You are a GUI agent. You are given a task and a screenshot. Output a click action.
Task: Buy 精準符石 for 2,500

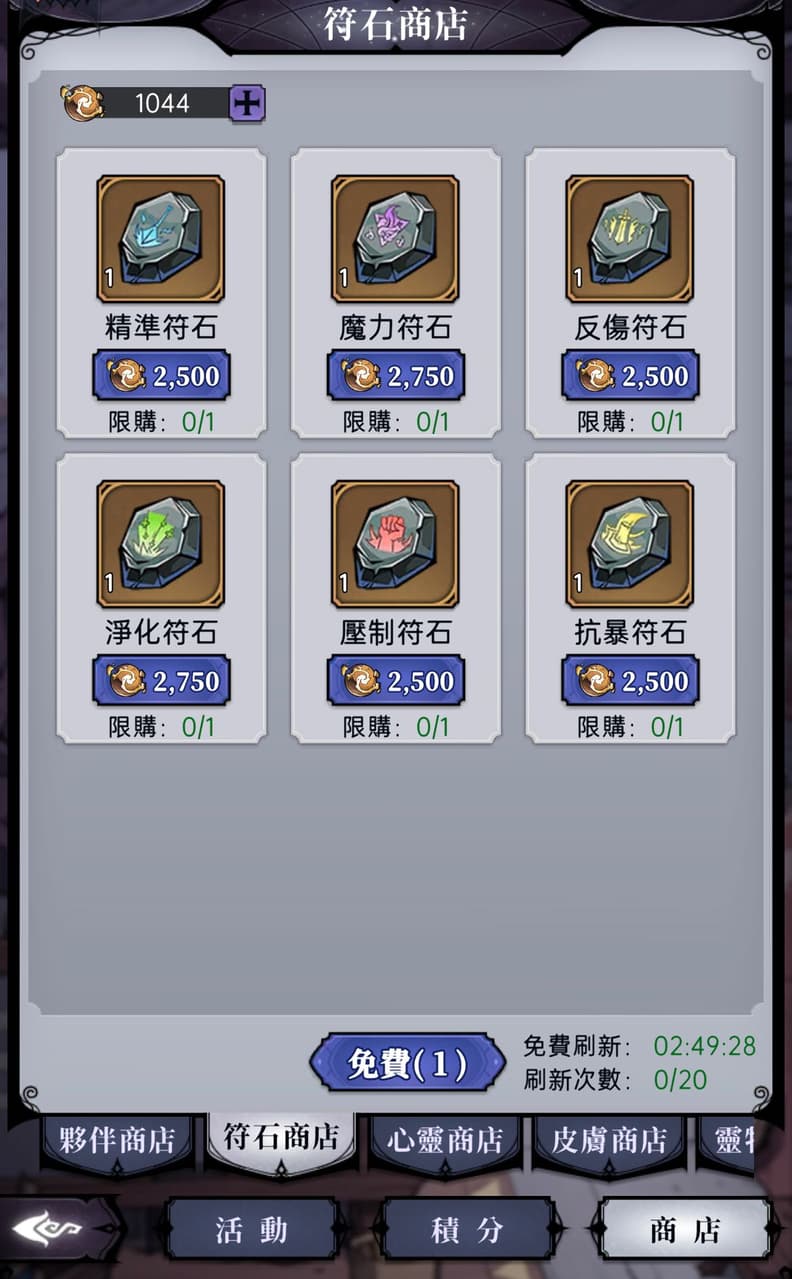pyautogui.click(x=161, y=375)
